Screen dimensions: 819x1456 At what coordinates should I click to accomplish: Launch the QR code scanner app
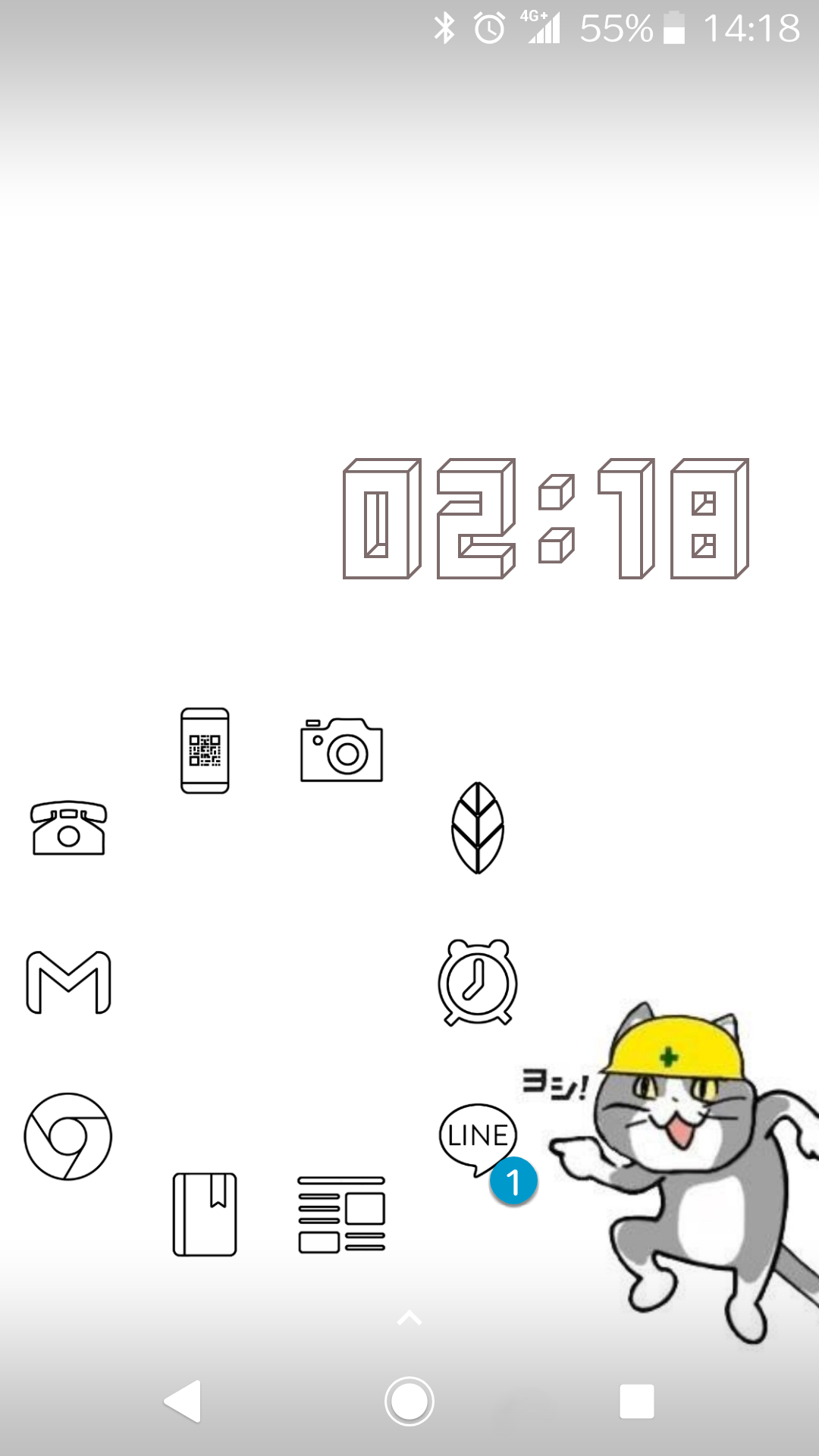[x=205, y=751]
